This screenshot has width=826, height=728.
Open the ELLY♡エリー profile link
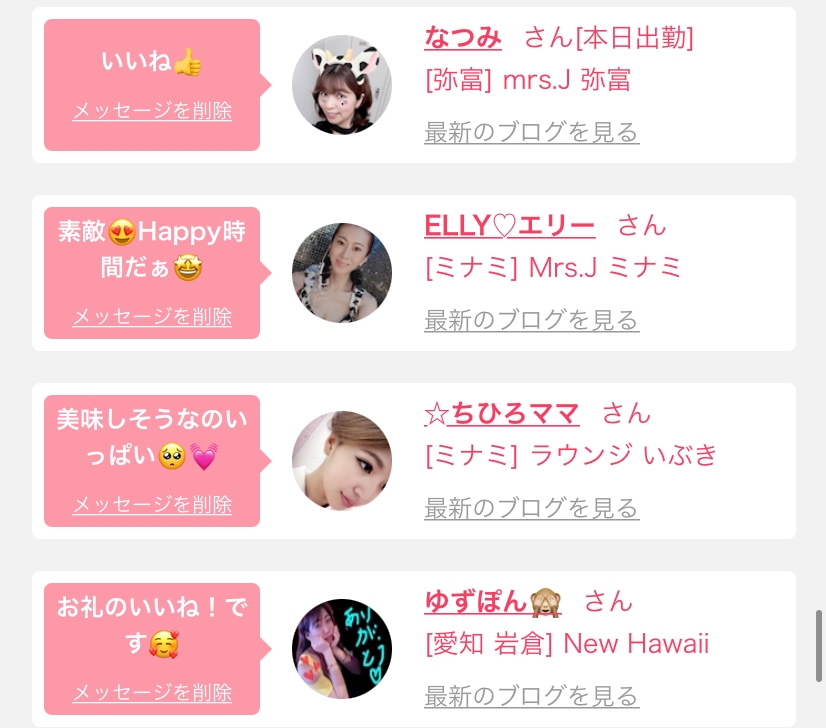coord(509,226)
